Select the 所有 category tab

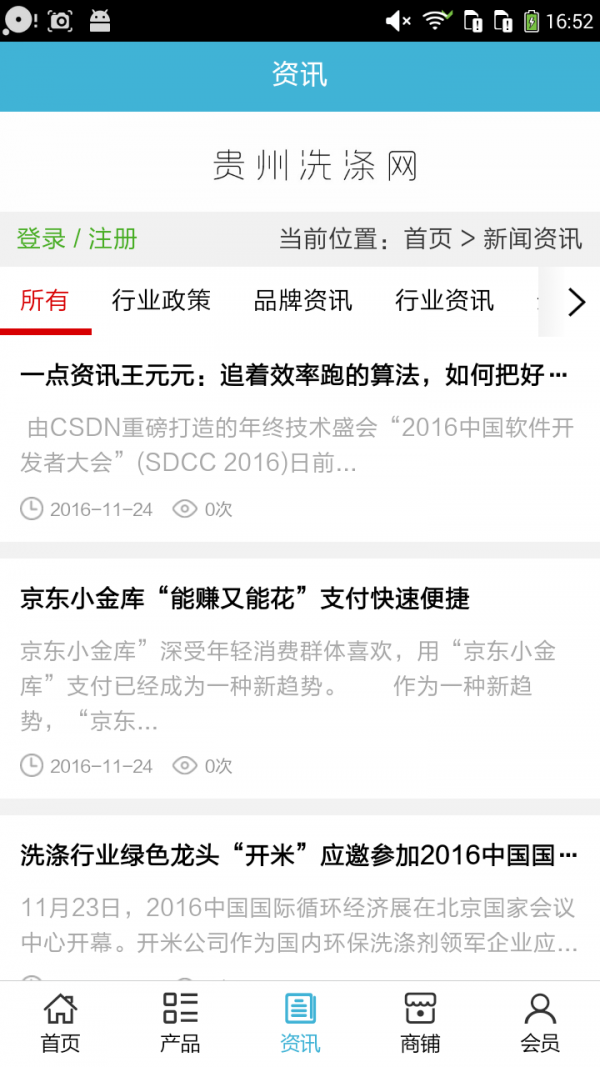[45, 300]
